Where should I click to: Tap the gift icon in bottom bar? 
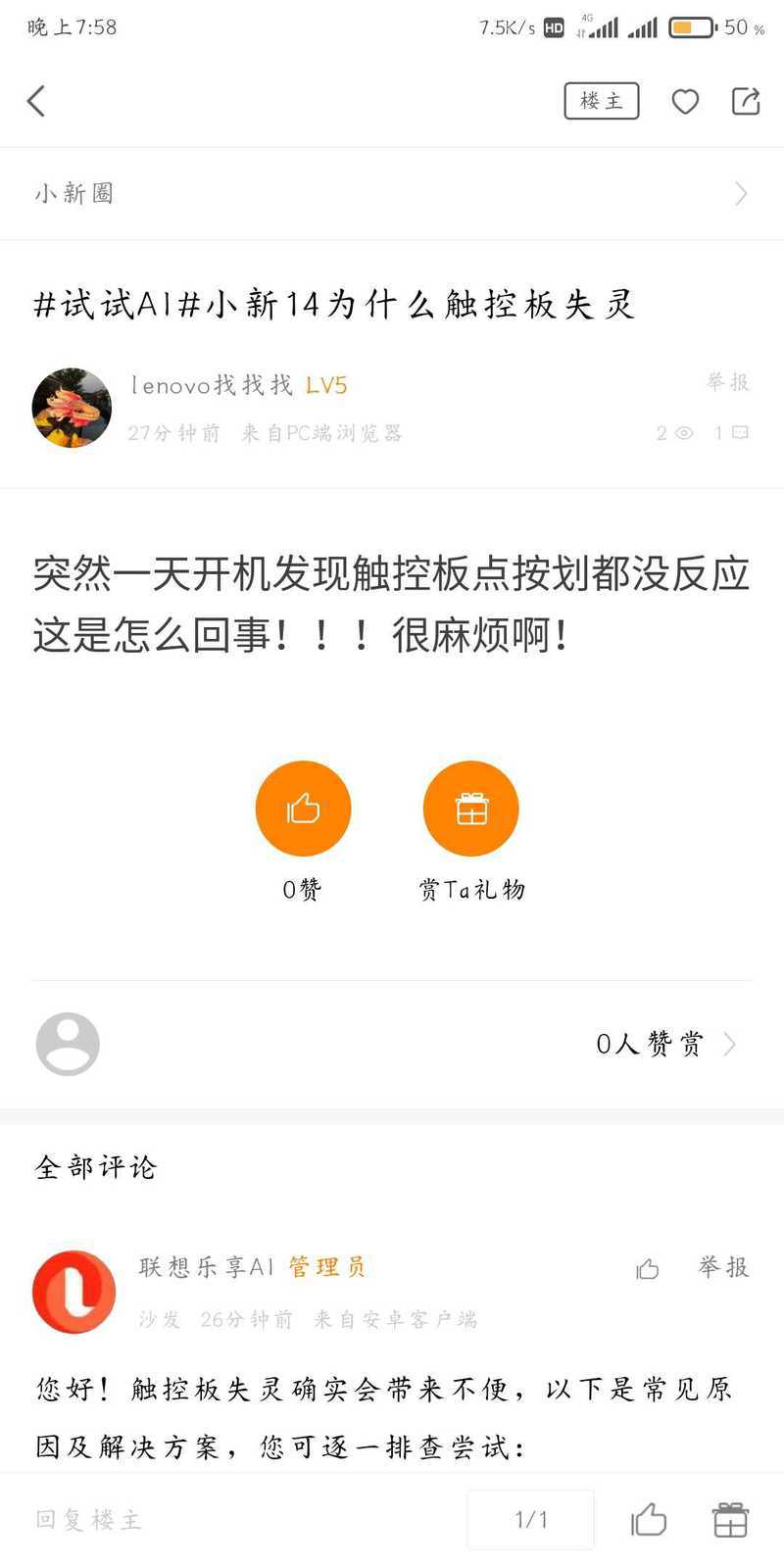point(730,1520)
